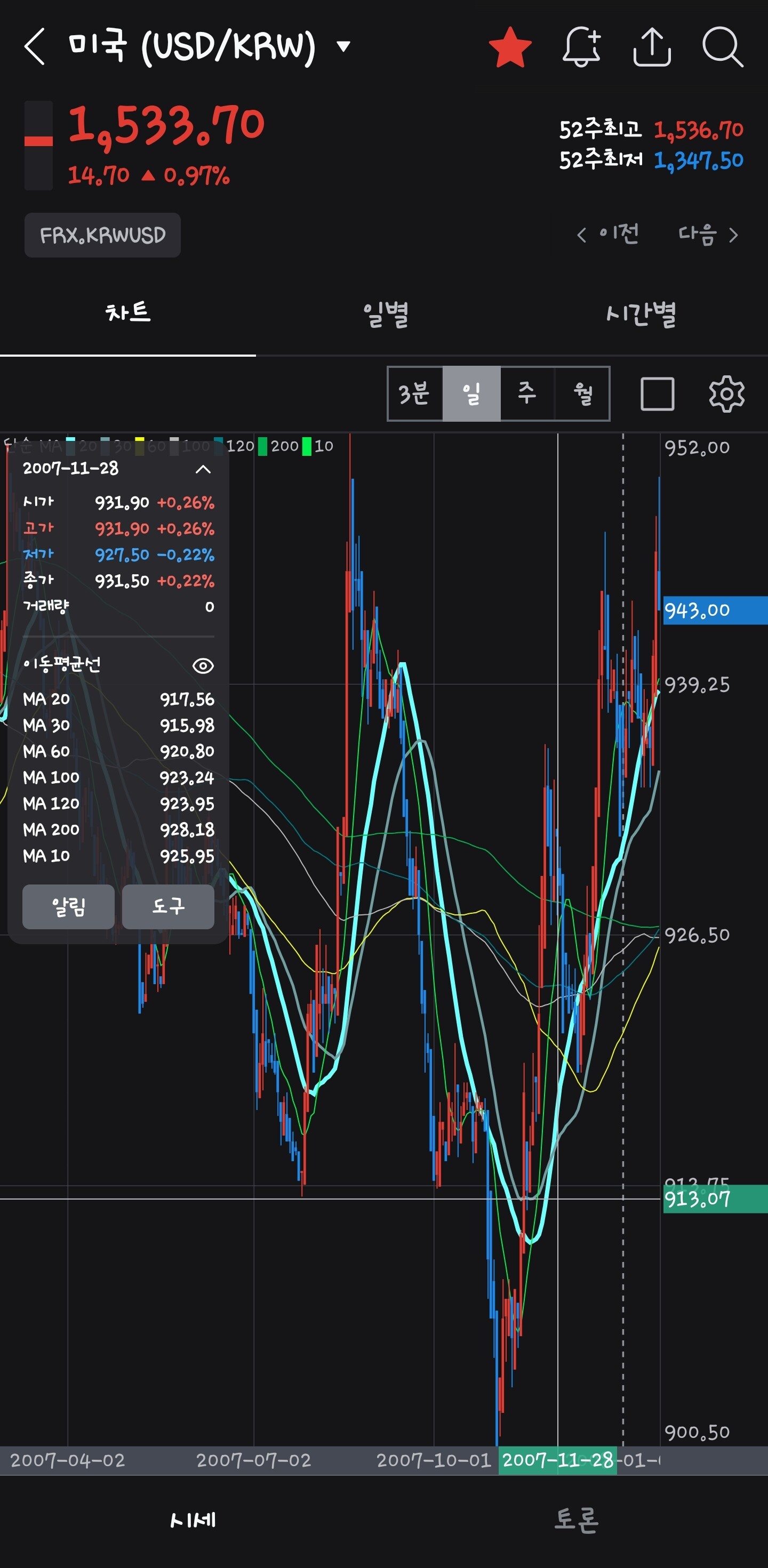The width and height of the screenshot is (768, 1568).
Task: Share this exchange rate chart
Action: click(652, 47)
